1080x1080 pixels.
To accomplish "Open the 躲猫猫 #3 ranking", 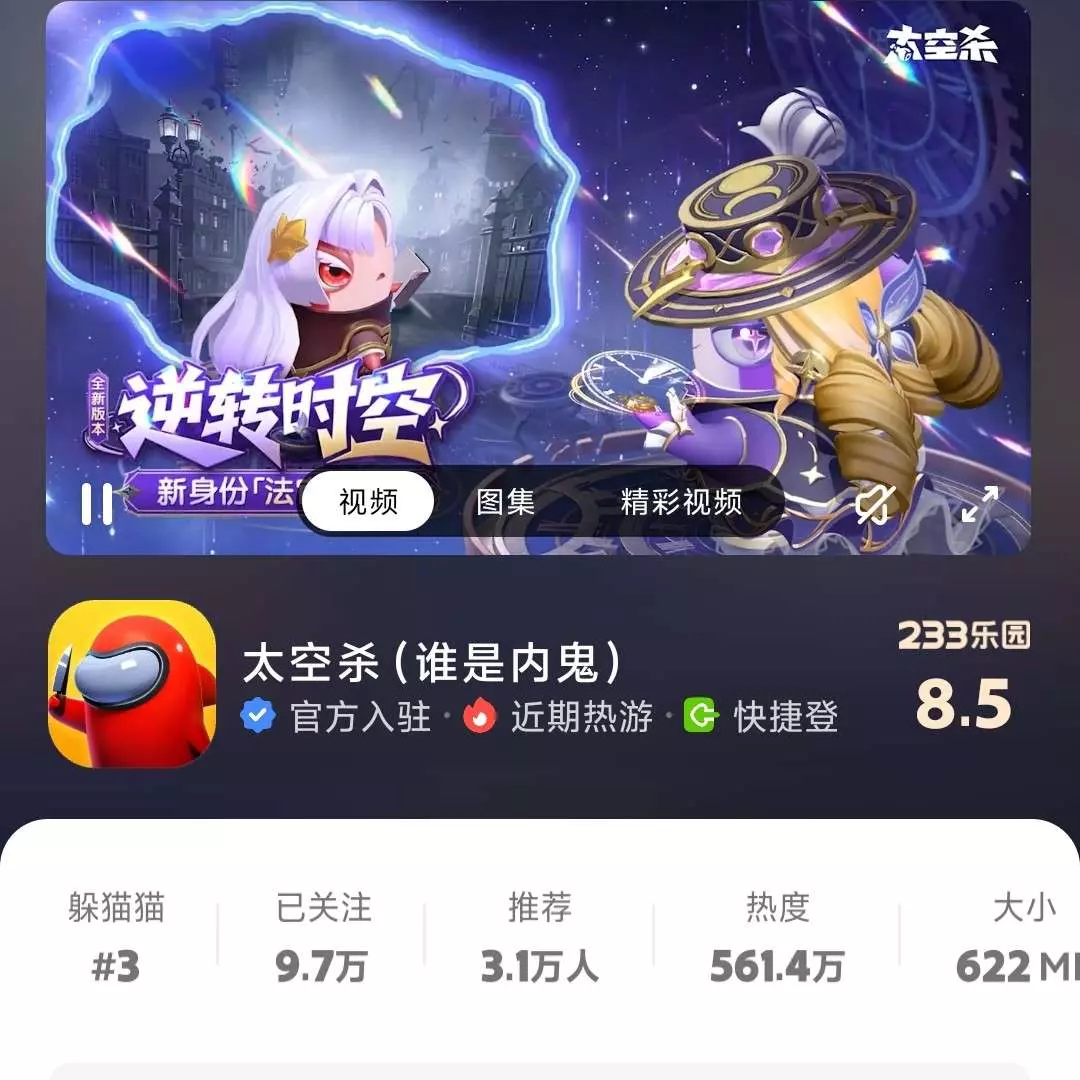I will click(x=116, y=938).
